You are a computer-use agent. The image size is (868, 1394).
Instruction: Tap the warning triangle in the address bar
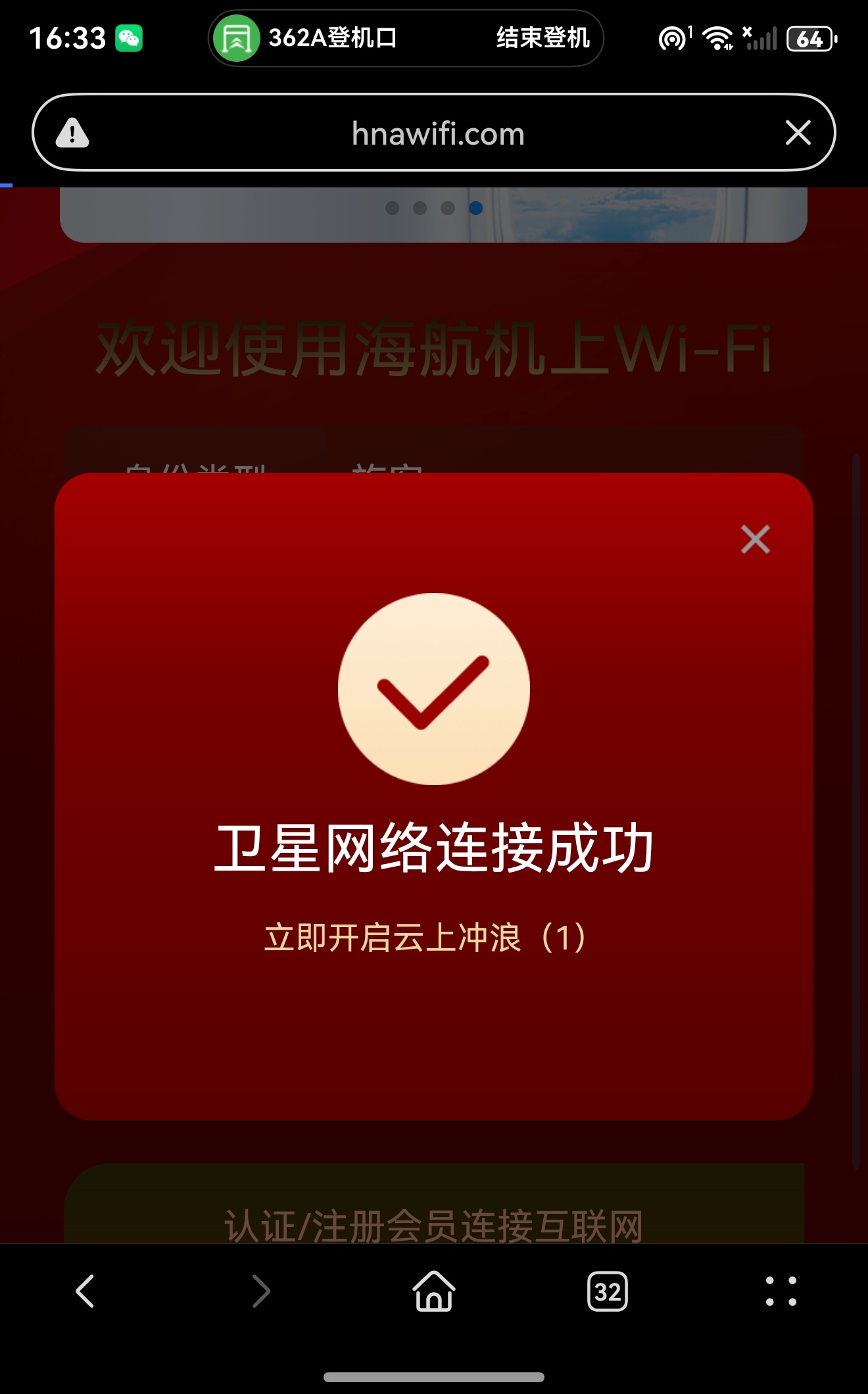[72, 133]
